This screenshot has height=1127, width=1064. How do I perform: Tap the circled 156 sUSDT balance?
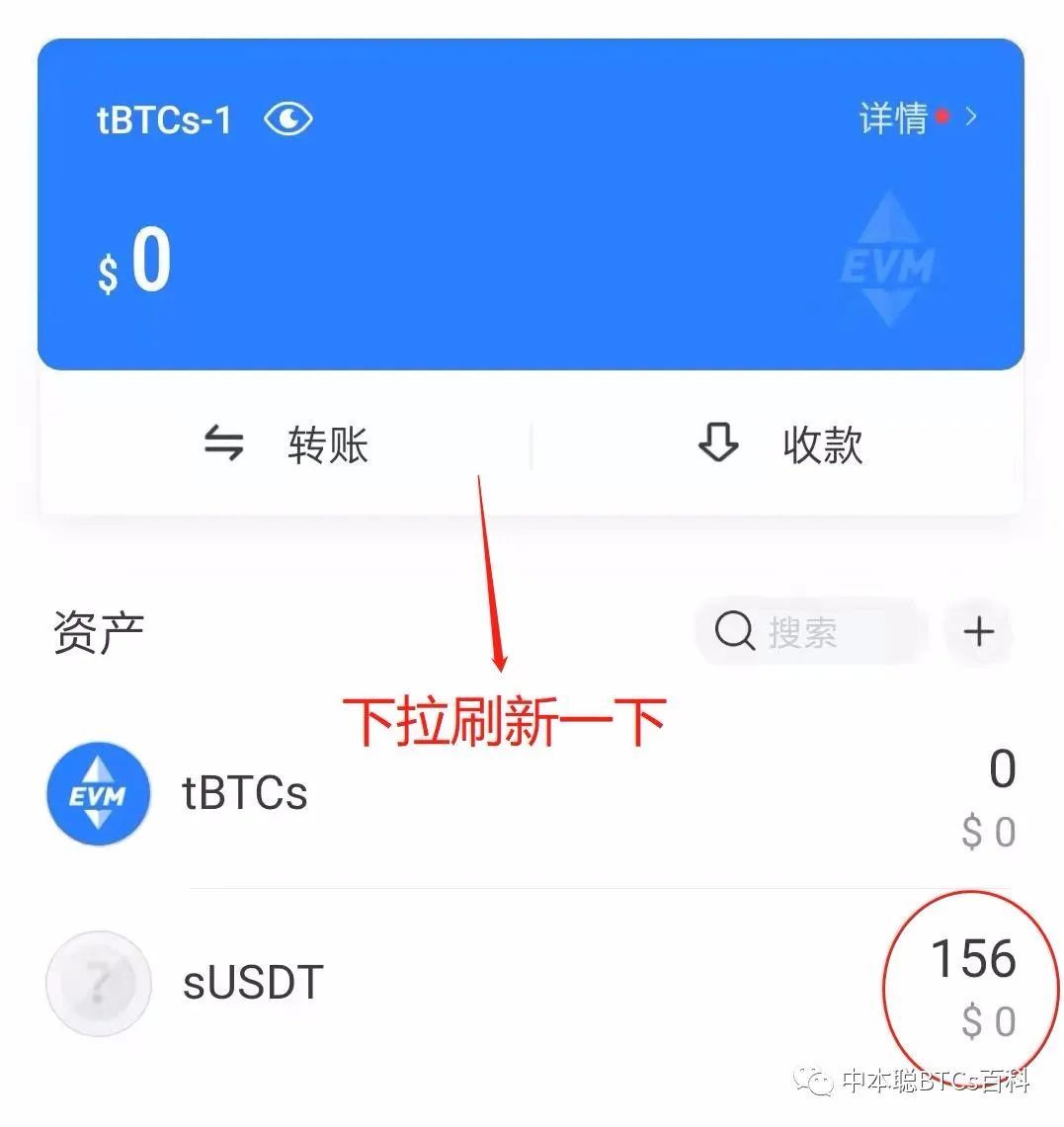(x=973, y=956)
